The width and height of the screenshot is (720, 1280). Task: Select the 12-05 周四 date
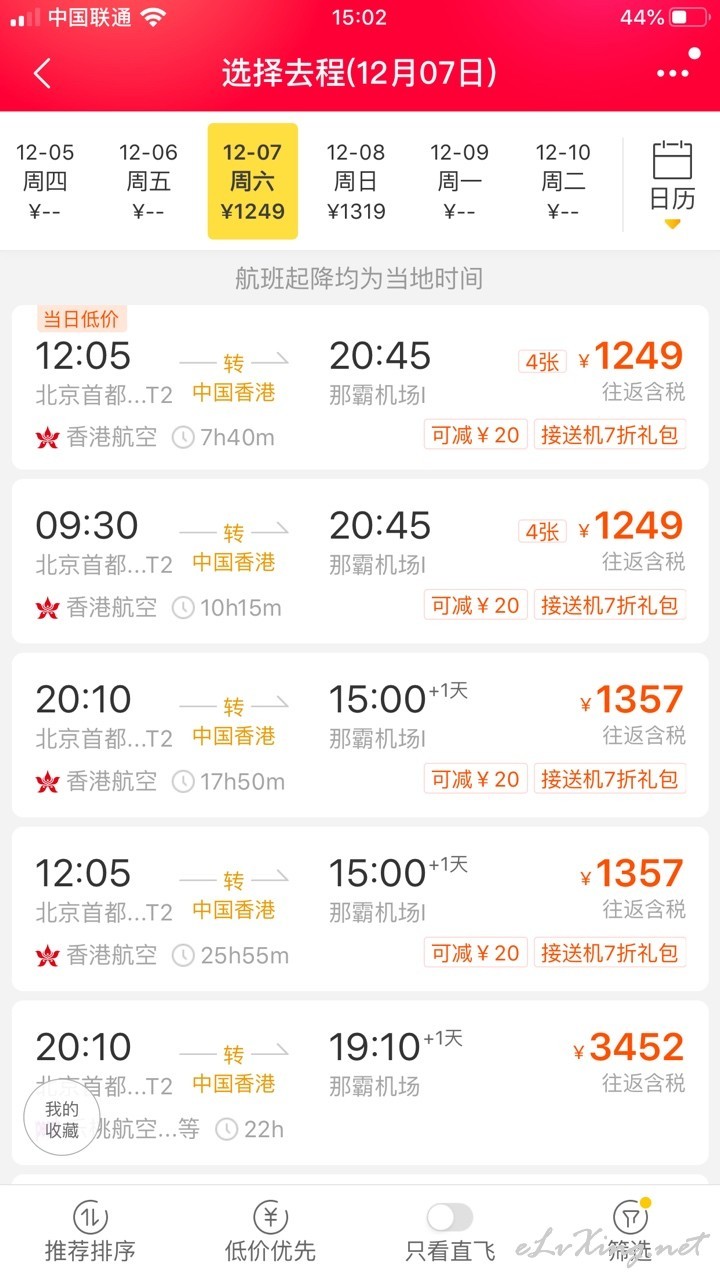pyautogui.click(x=45, y=181)
